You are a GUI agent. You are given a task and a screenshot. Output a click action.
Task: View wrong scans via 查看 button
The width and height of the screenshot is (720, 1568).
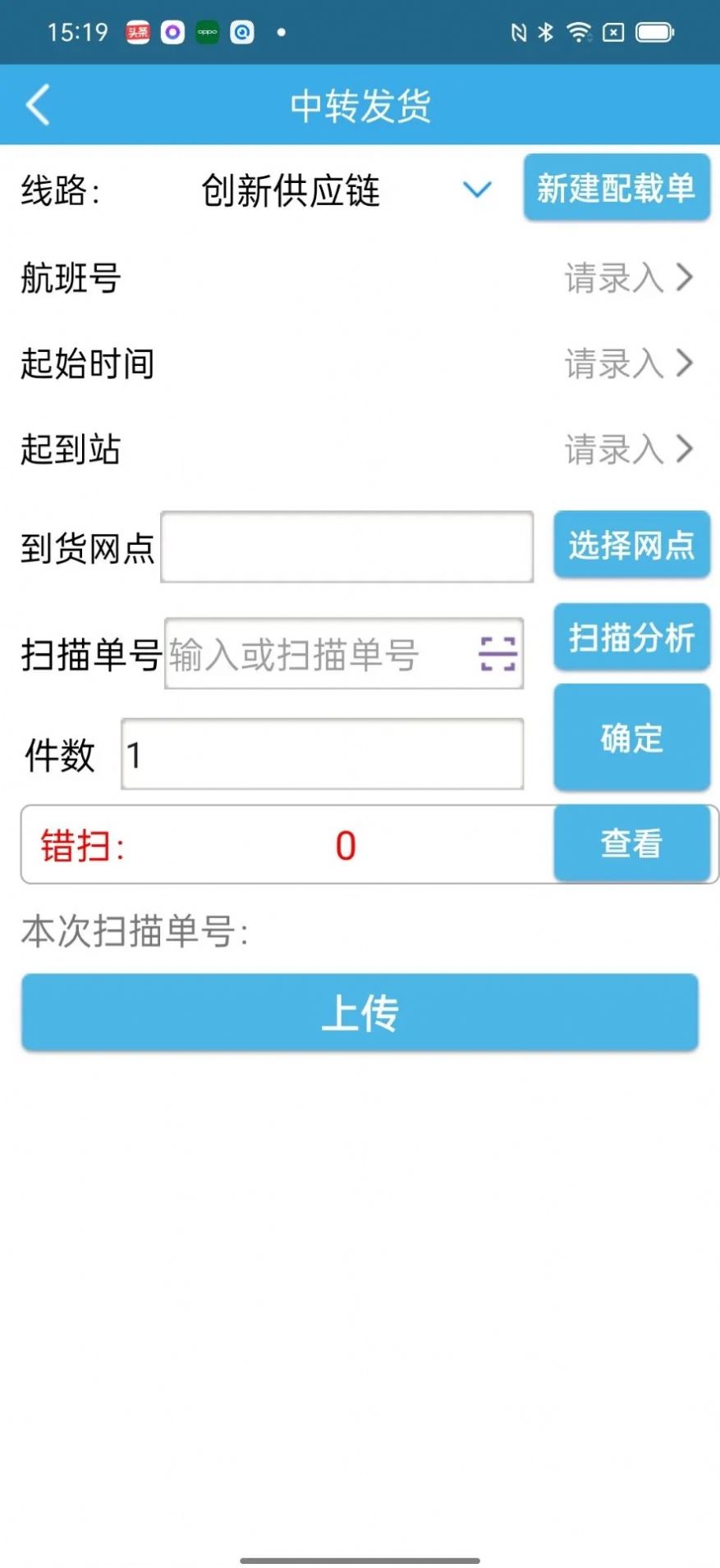[x=631, y=843]
